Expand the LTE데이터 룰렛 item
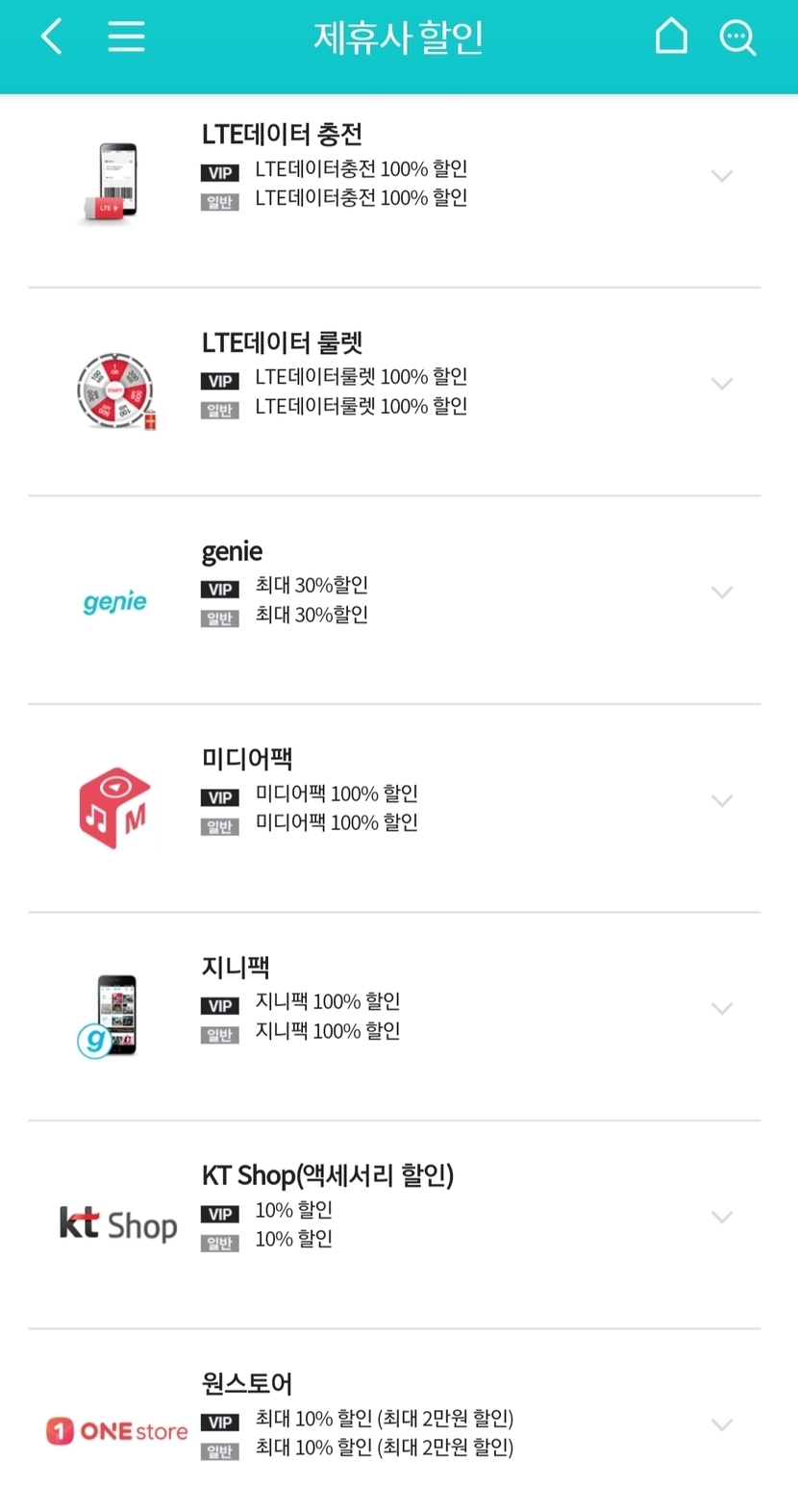Viewport: 798px width, 1512px height. (722, 384)
